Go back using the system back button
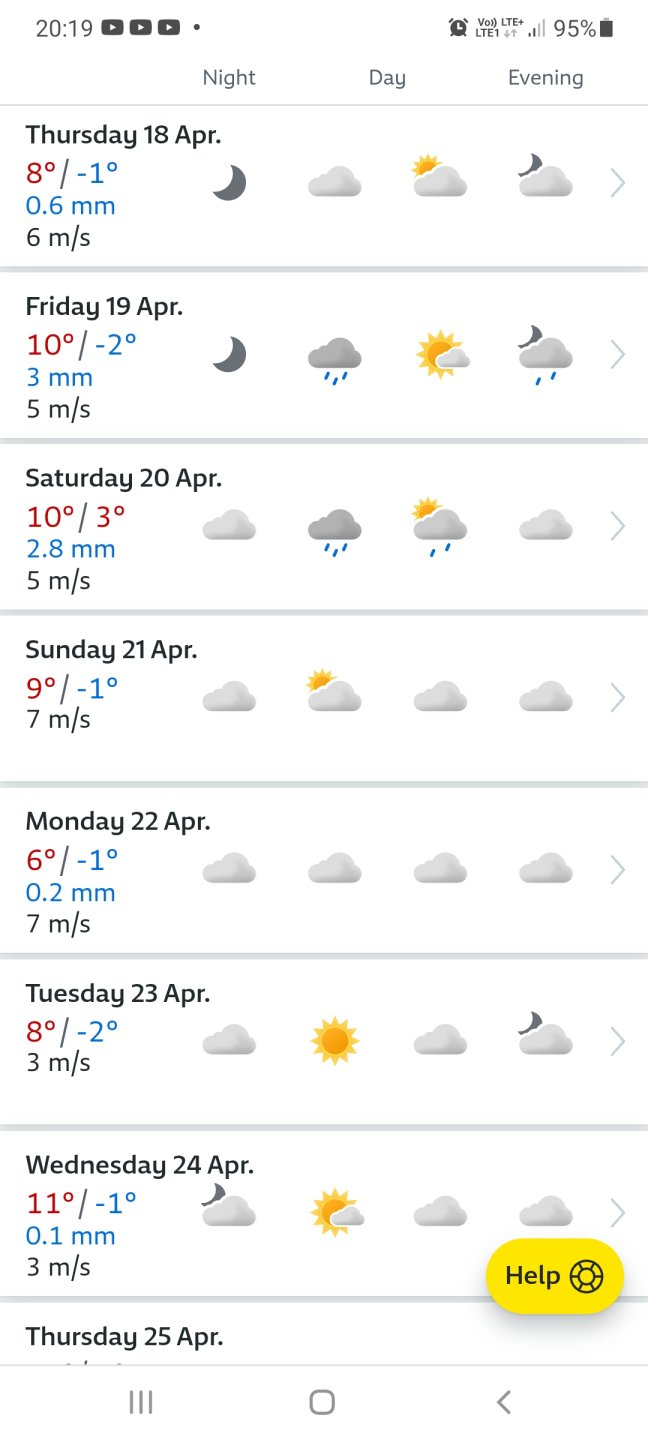Screen dimensions: 648x1440 (x=504, y=1402)
